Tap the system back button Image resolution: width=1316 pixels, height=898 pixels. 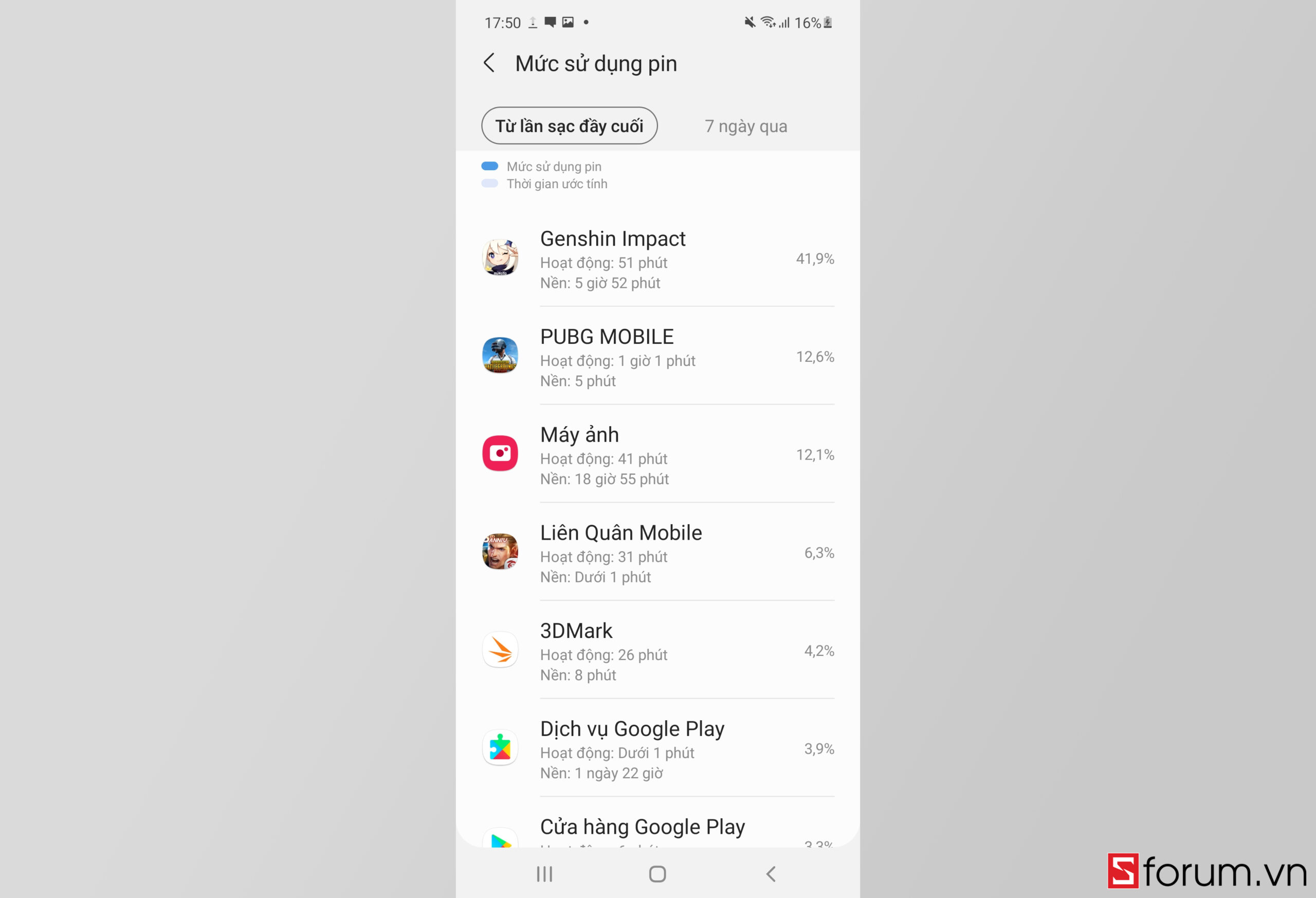click(x=771, y=874)
